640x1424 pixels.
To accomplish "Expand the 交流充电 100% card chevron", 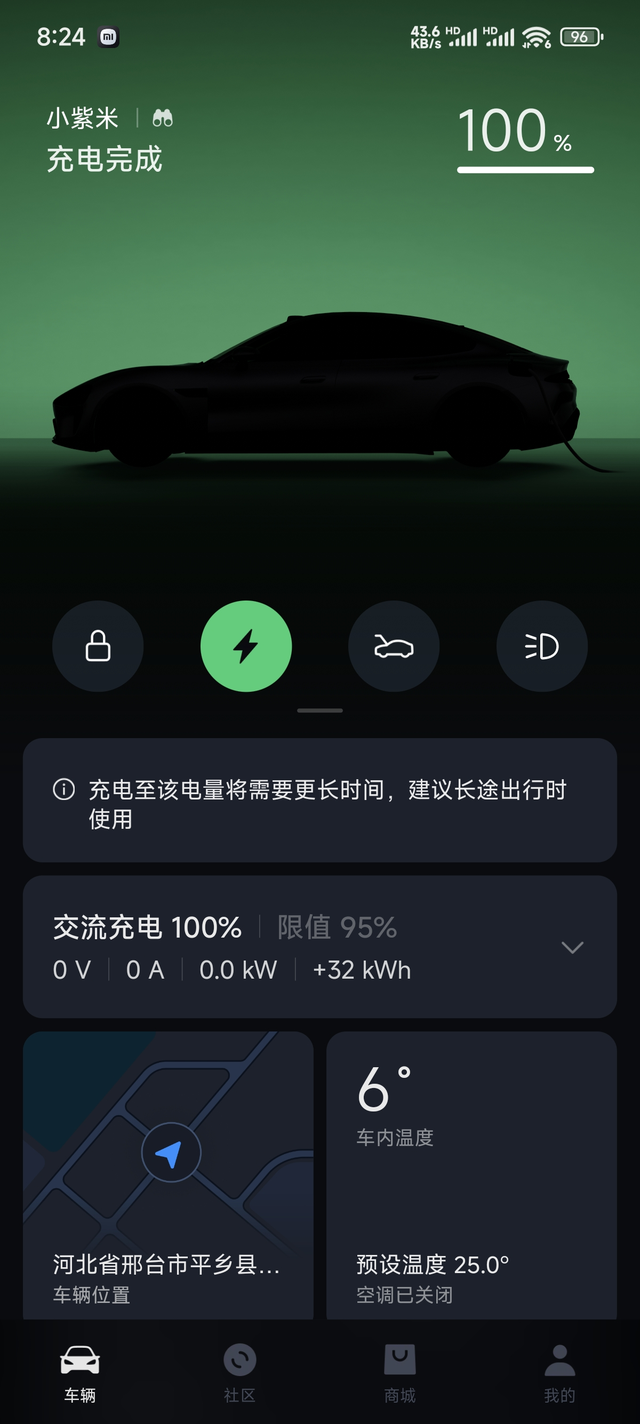I will (x=572, y=947).
